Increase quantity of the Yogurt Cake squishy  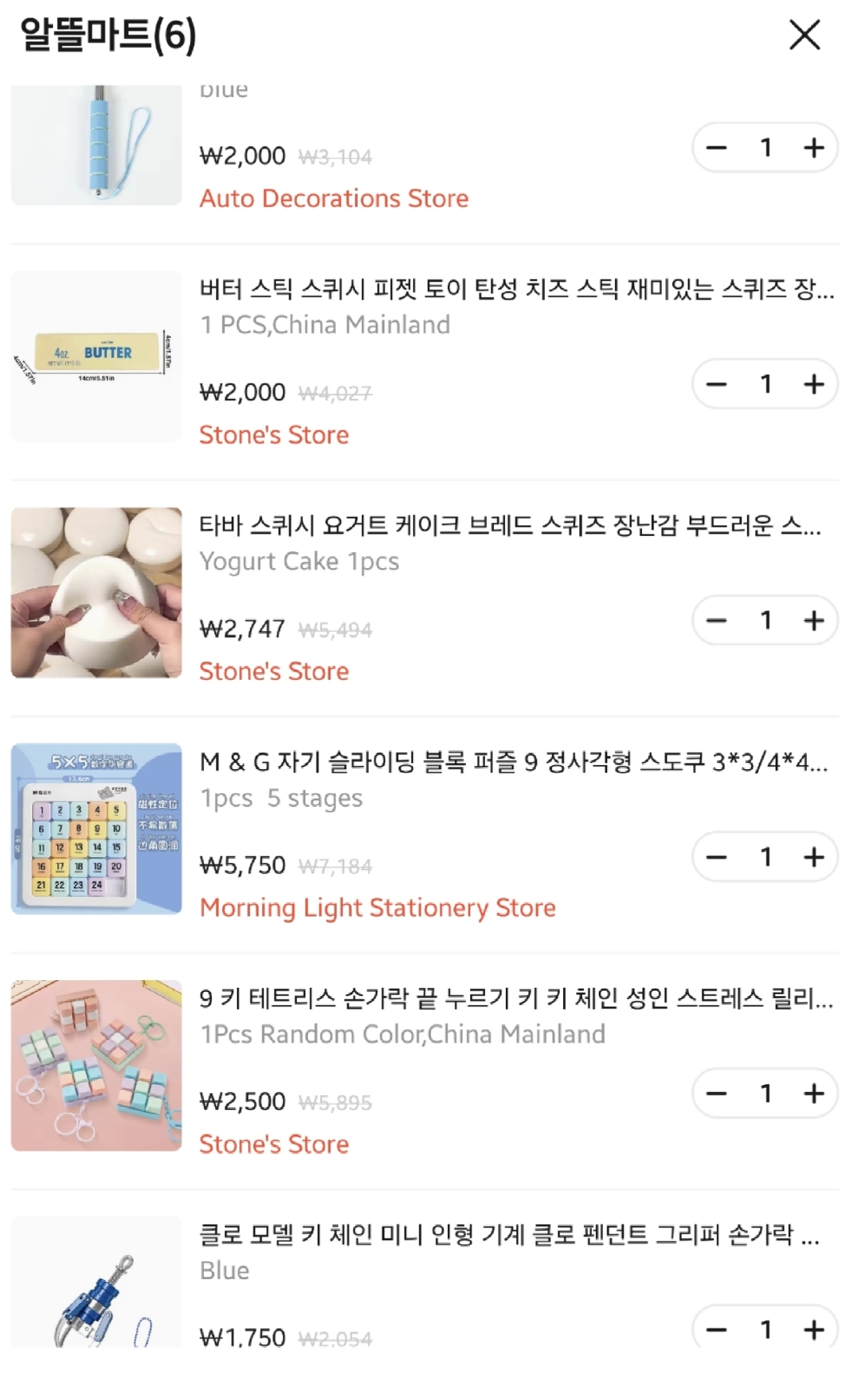pos(814,620)
